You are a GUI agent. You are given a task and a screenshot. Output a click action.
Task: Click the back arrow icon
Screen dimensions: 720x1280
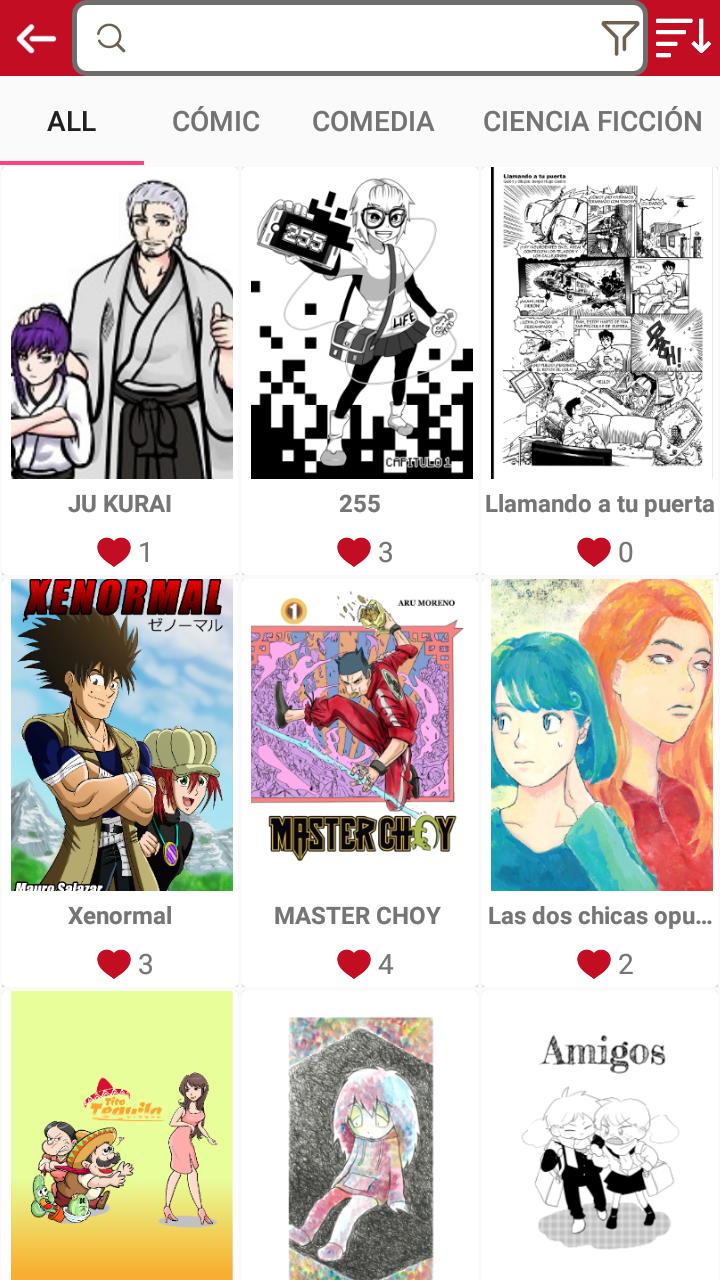point(34,38)
